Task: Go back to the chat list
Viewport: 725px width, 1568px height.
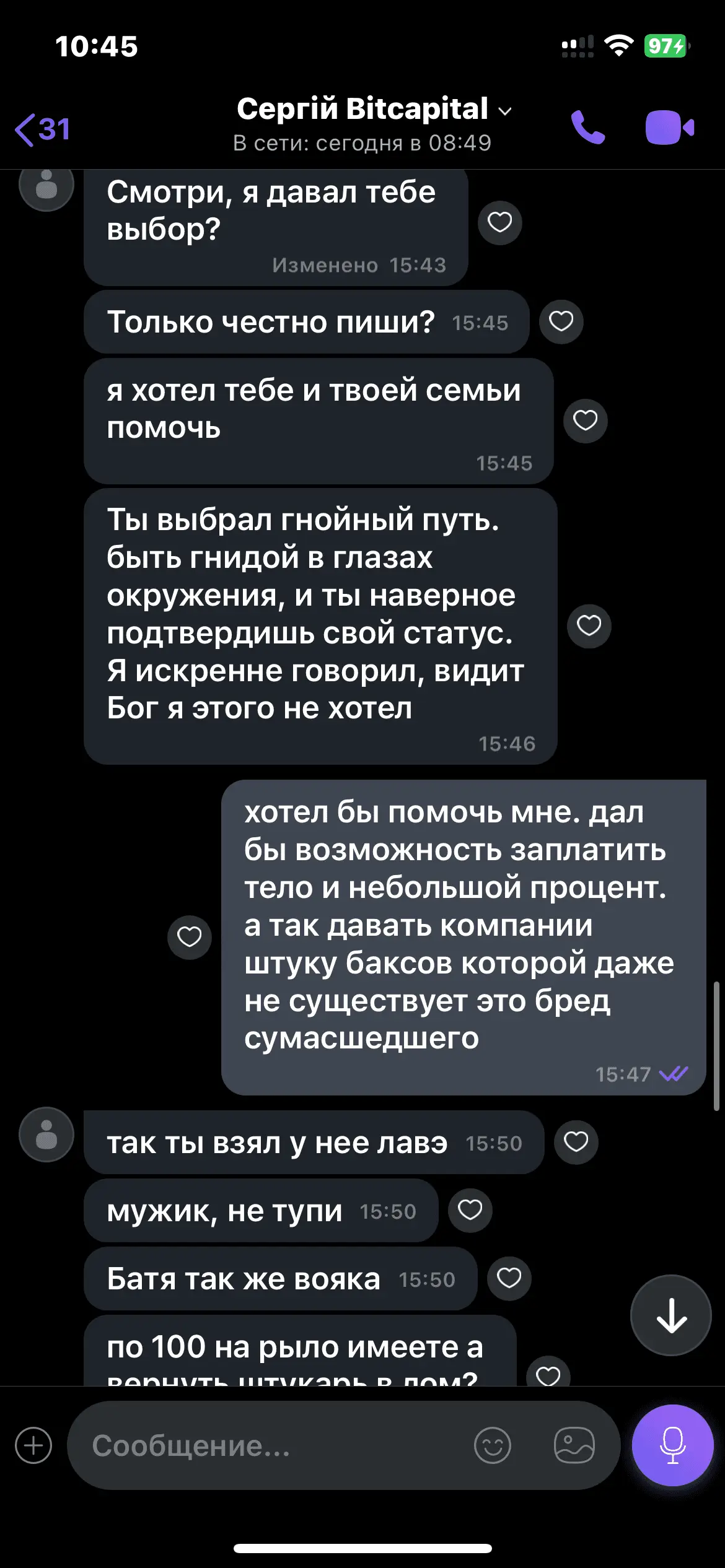Action: coord(42,129)
